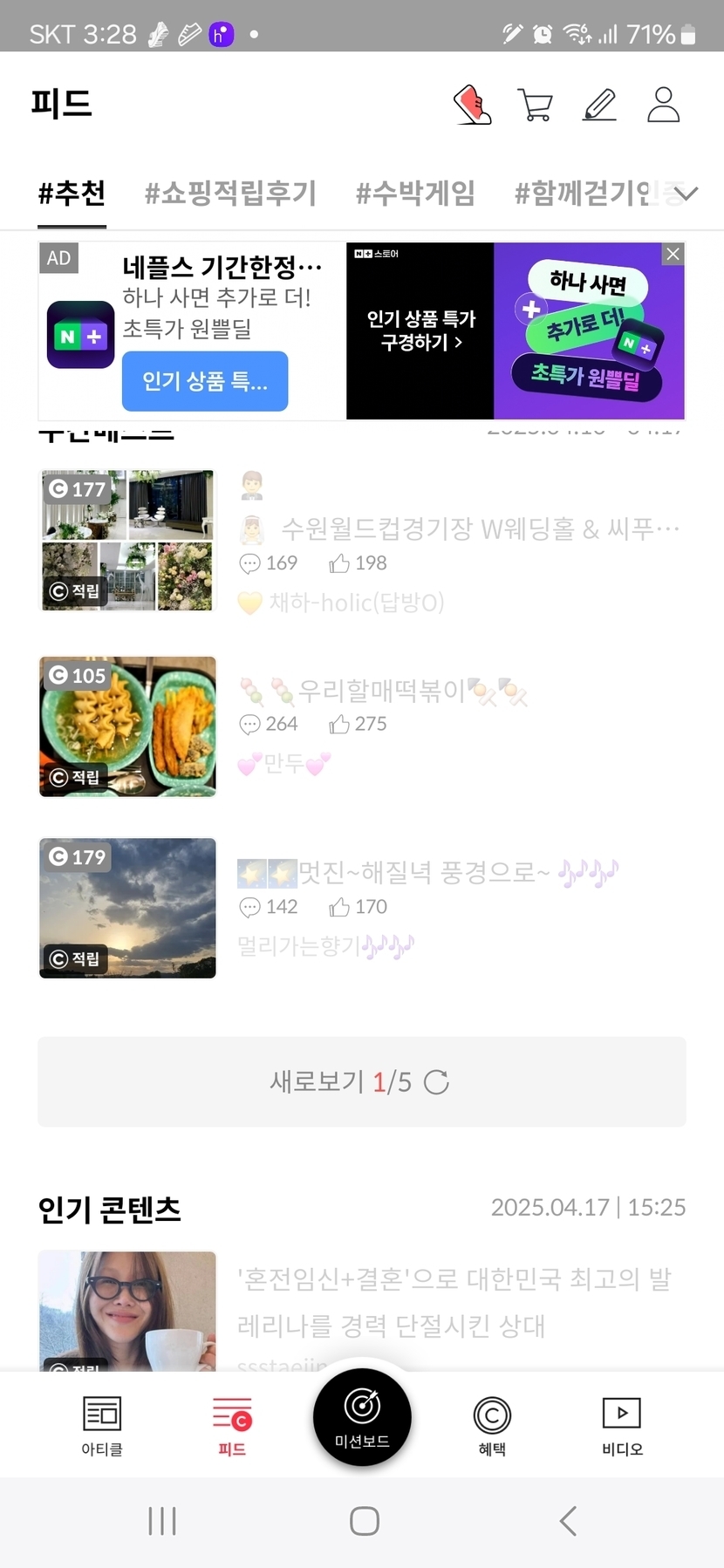Go to the 아티클 tab
The image size is (724, 1568).
tap(102, 1424)
